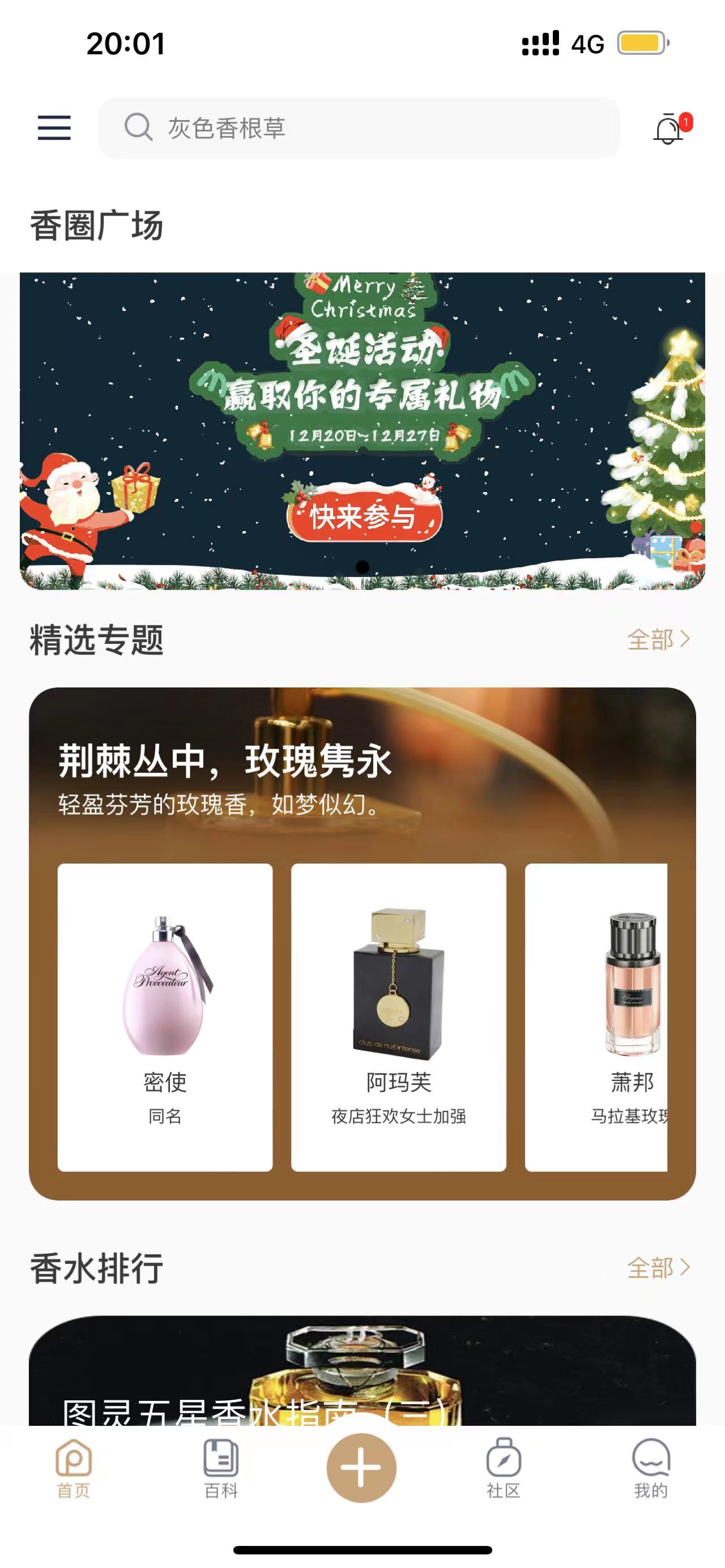Tap the search box showing 灰色香根草

coord(359,128)
